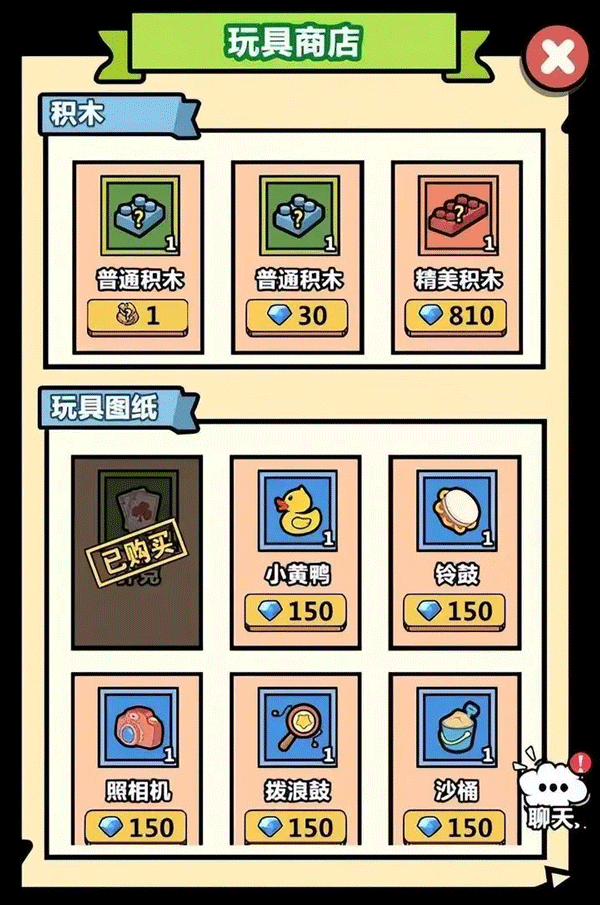Screen dimensions: 600x905
Task: Buy 普通积木 for 1 coin
Action: click(x=138, y=316)
